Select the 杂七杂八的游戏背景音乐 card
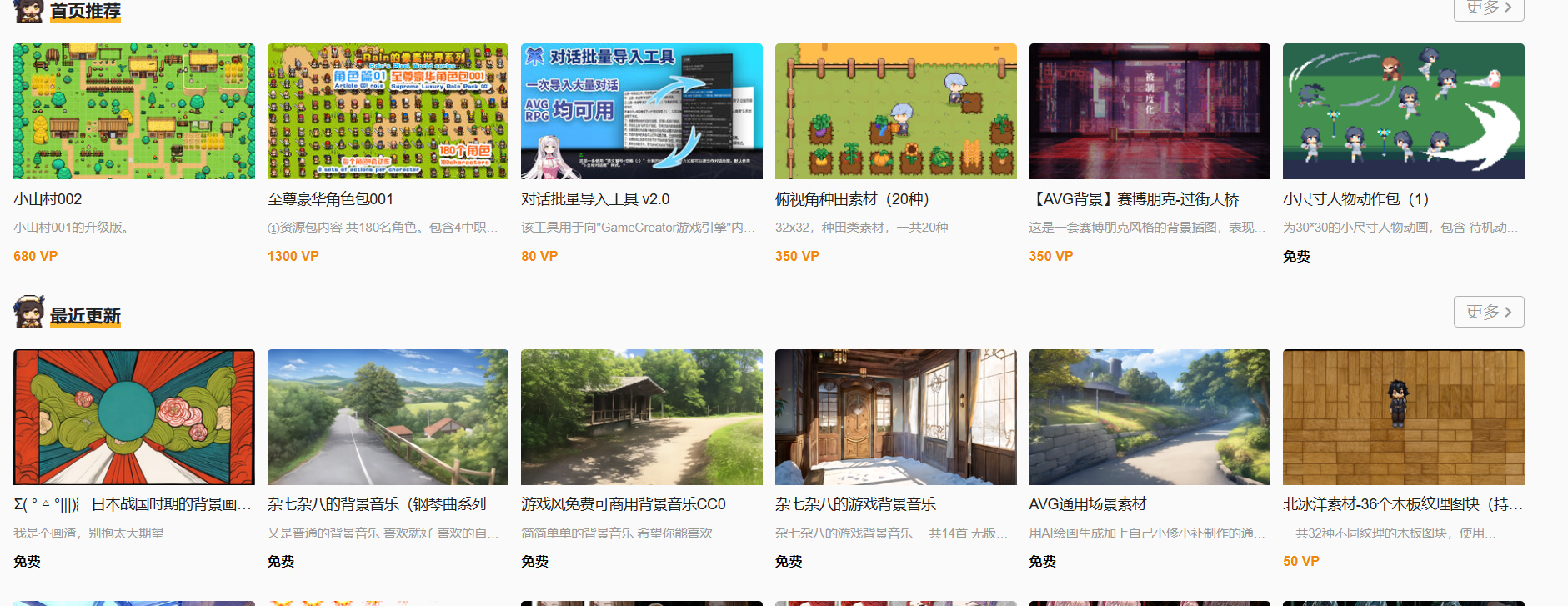1568x606 pixels. point(895,417)
